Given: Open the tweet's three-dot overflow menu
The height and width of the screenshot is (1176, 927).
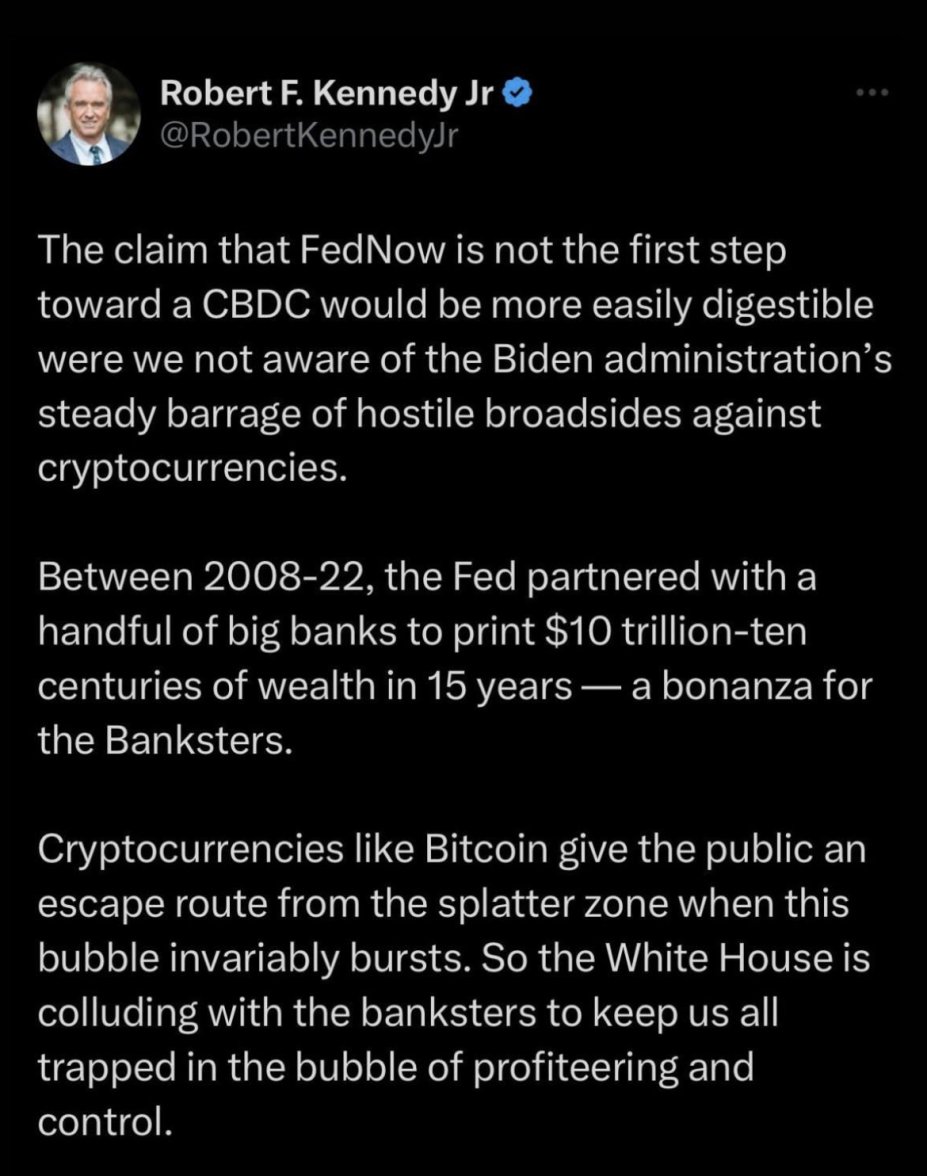Looking at the screenshot, I should click(872, 93).
